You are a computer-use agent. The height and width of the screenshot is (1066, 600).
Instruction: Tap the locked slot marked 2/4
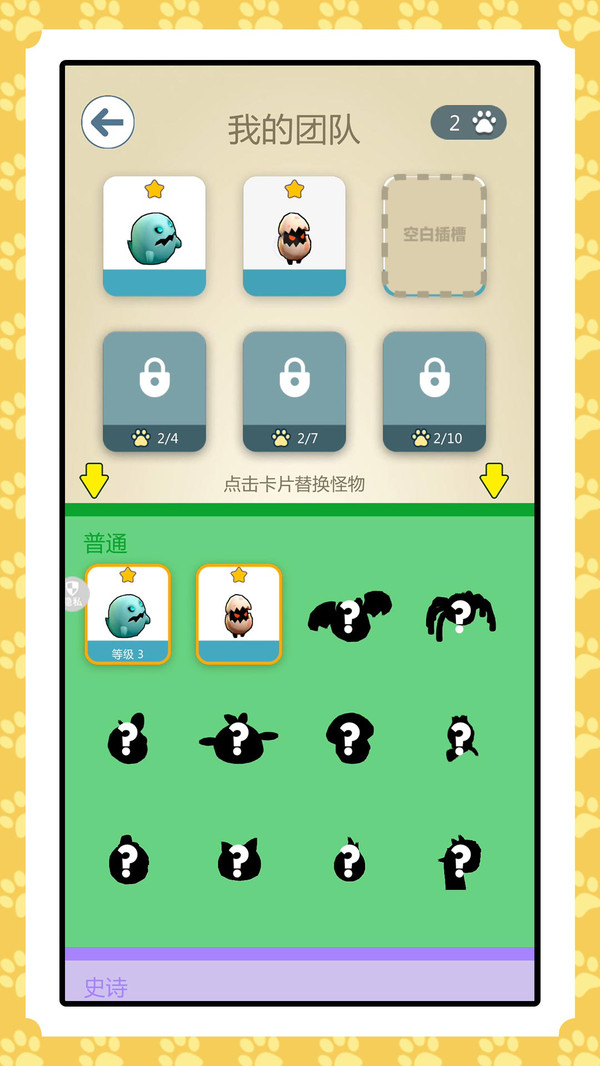coord(154,391)
